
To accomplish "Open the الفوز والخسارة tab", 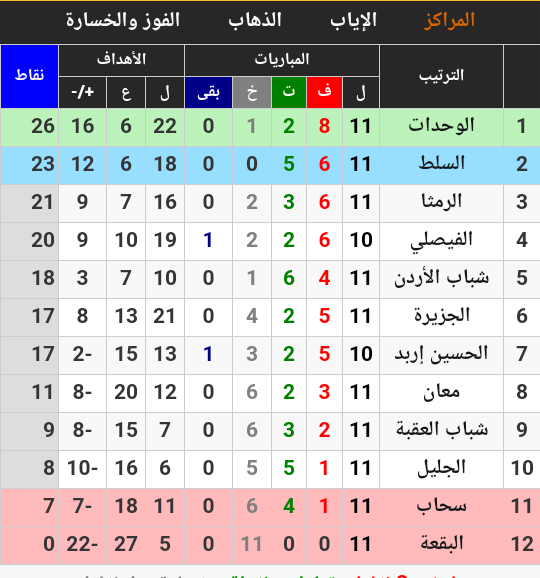I will pos(123,20).
